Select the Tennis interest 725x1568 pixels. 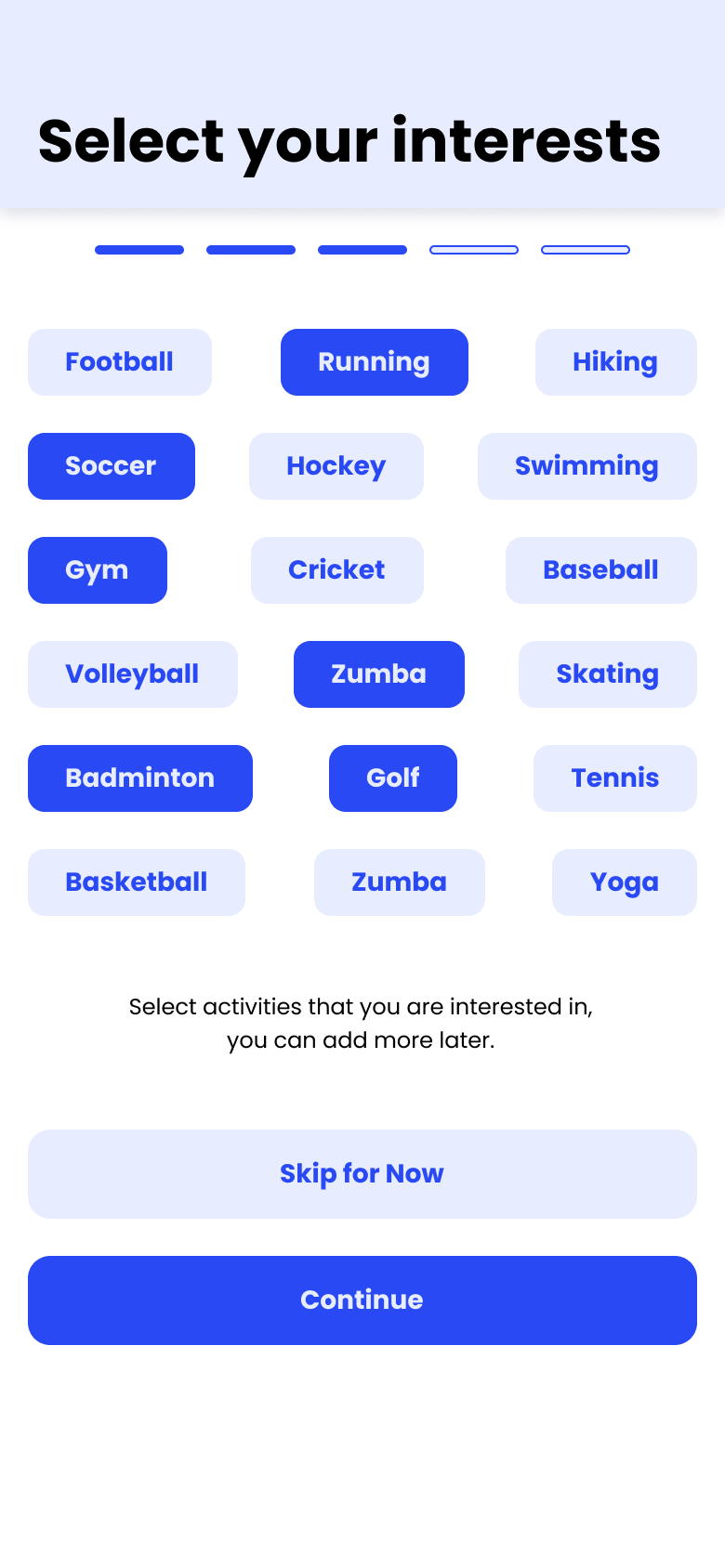(x=614, y=778)
